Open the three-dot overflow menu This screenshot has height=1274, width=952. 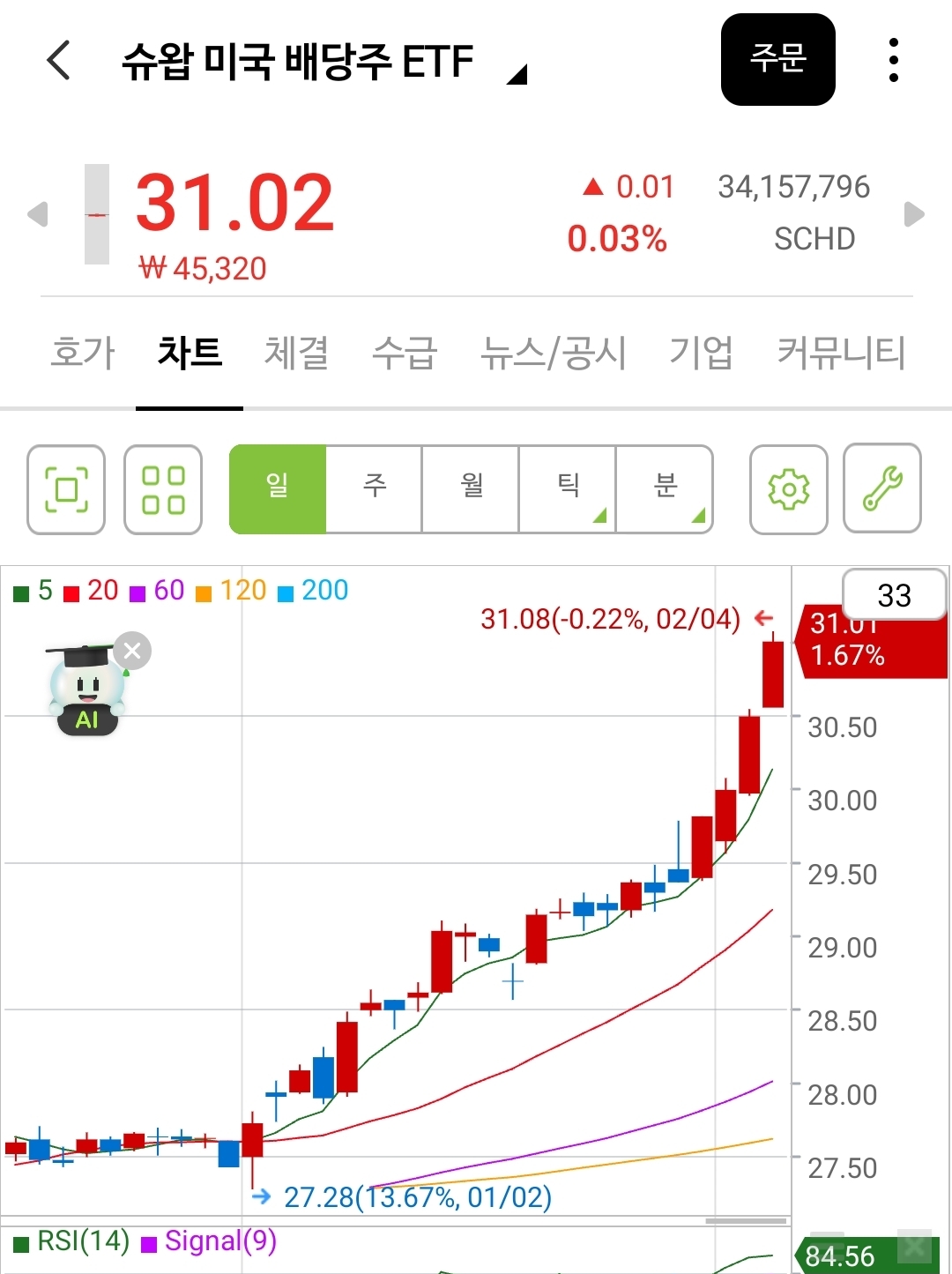click(893, 60)
